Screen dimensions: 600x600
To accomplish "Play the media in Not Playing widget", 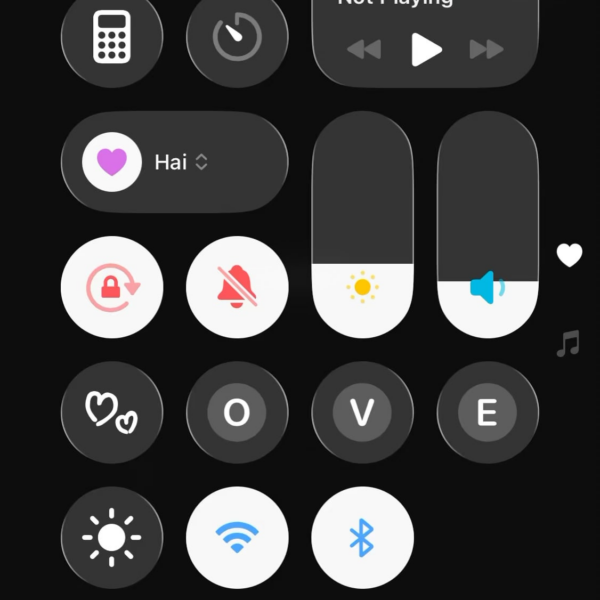I will tap(426, 49).
